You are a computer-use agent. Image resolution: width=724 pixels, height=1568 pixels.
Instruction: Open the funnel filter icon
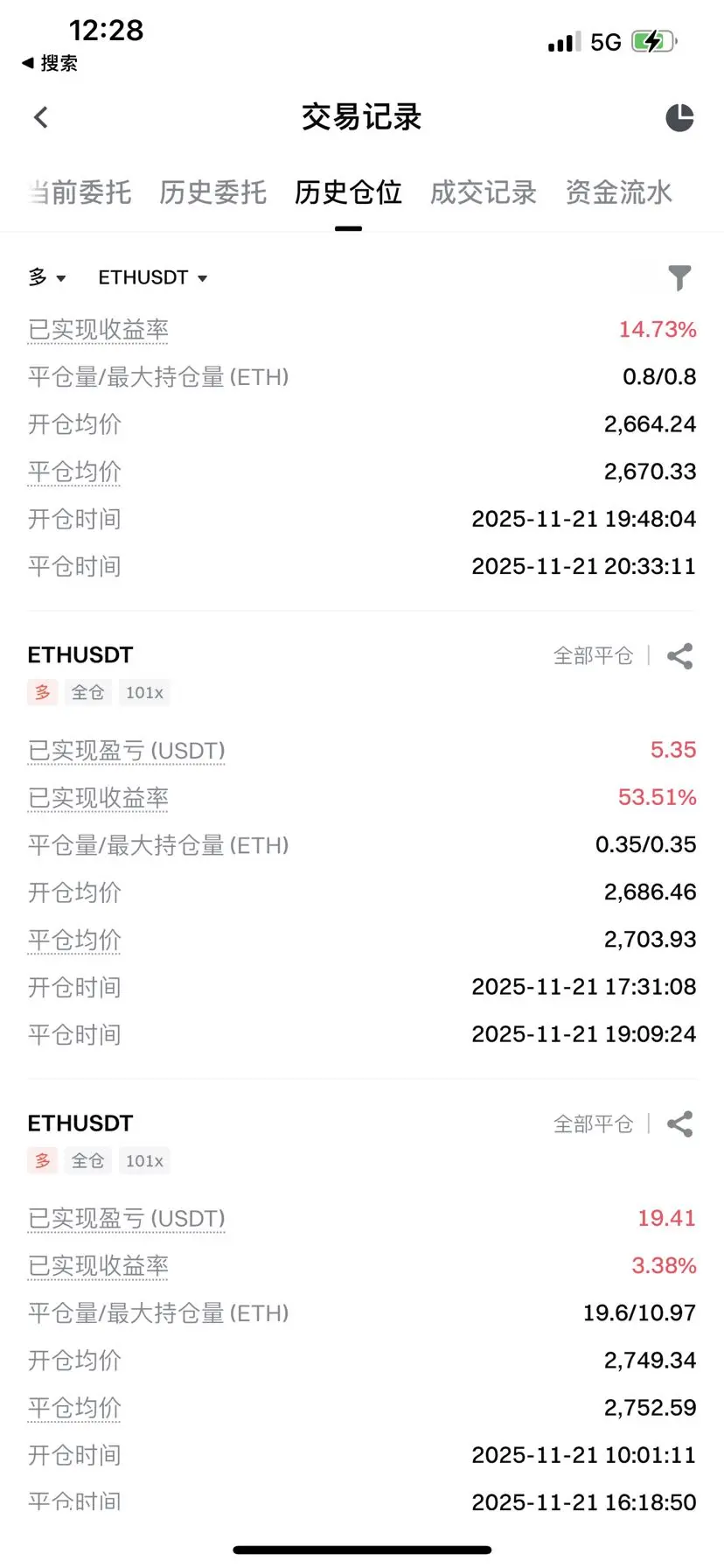(679, 277)
